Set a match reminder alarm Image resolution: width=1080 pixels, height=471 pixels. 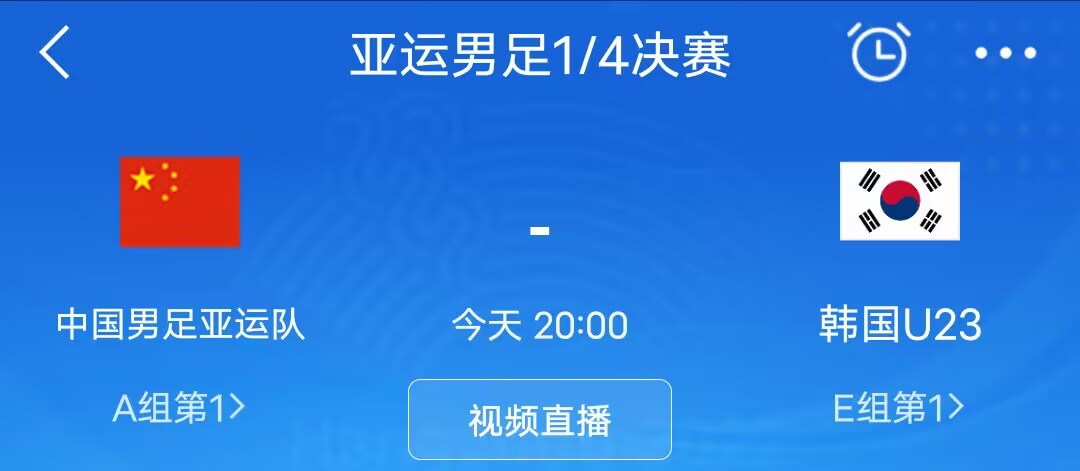point(879,52)
